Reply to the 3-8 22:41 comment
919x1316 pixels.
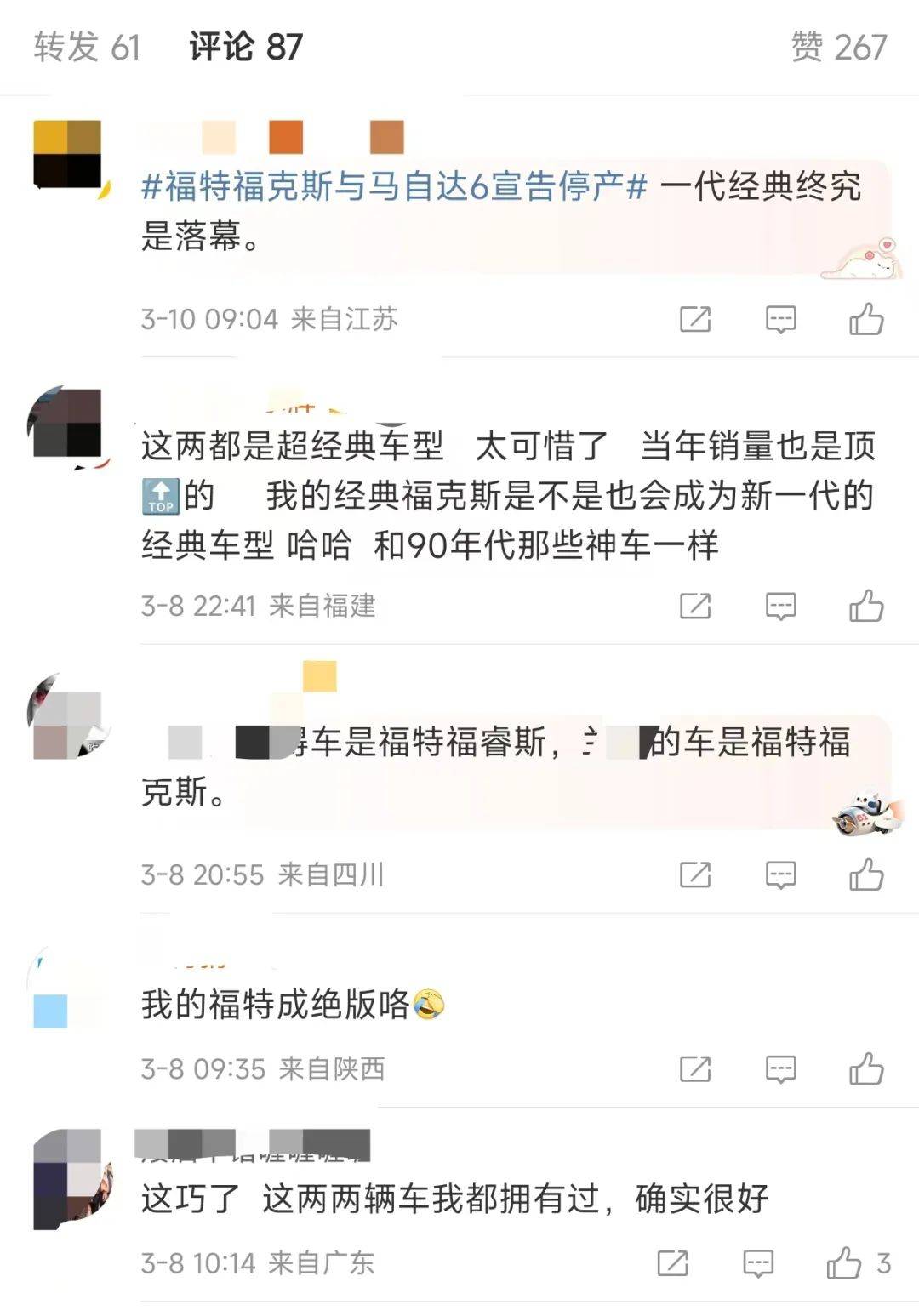click(780, 607)
